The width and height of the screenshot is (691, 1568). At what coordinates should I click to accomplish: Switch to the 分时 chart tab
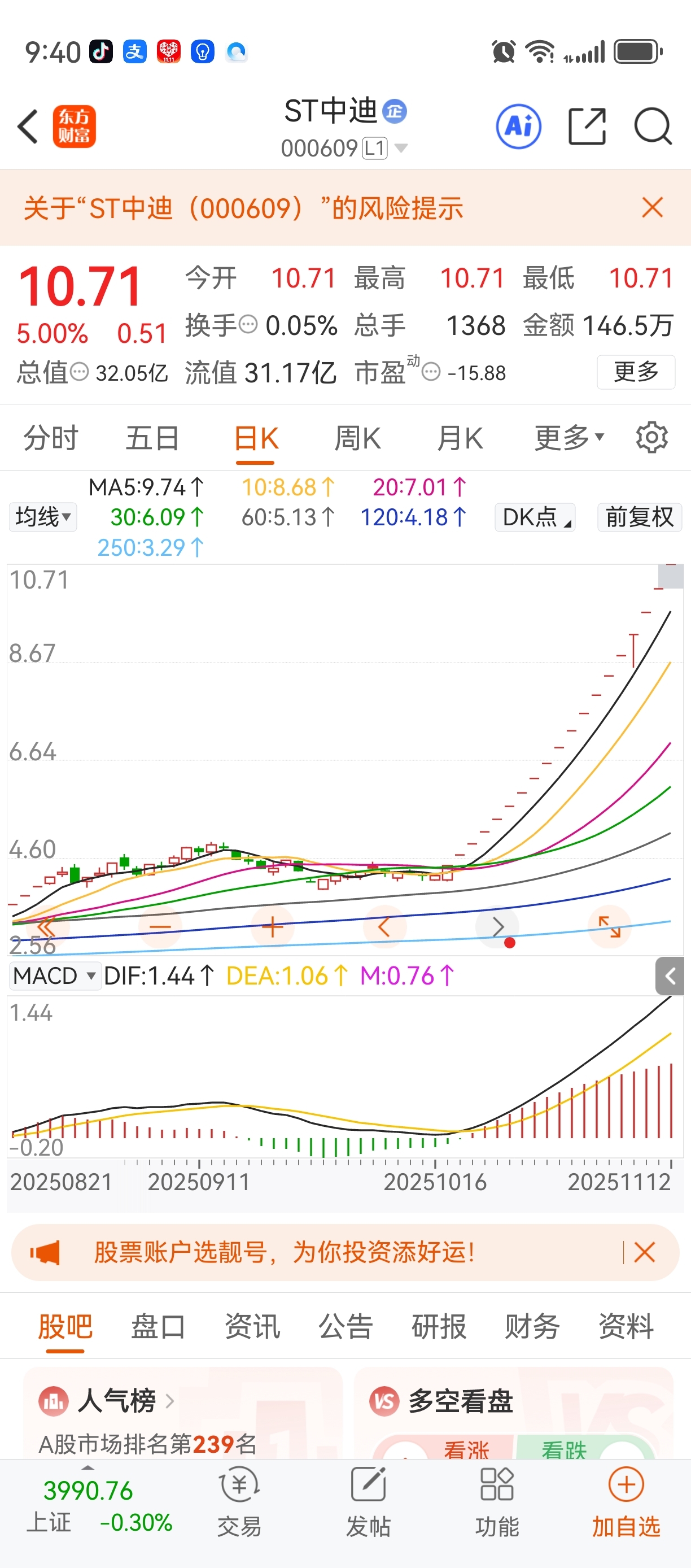click(50, 438)
